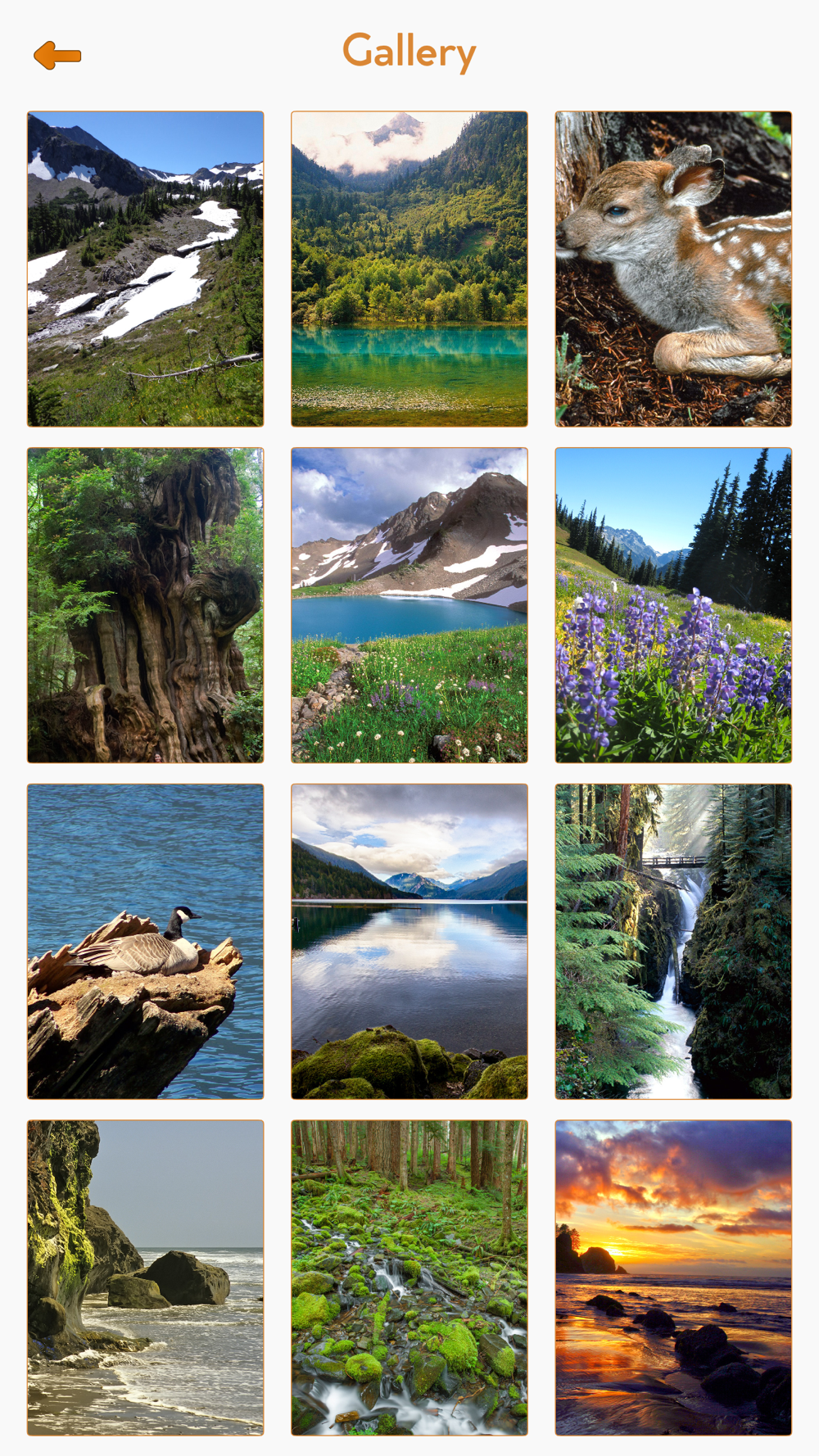View the forest waterfall with bridge photo
Screen dimensions: 819x1456
tap(673, 942)
